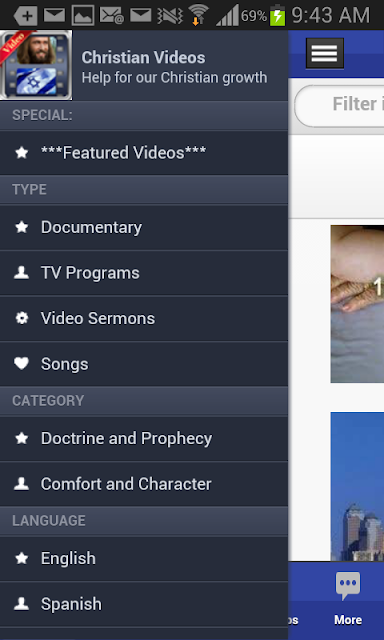Close the drawer with the hamburger button
384x640 pixels.
click(x=325, y=53)
